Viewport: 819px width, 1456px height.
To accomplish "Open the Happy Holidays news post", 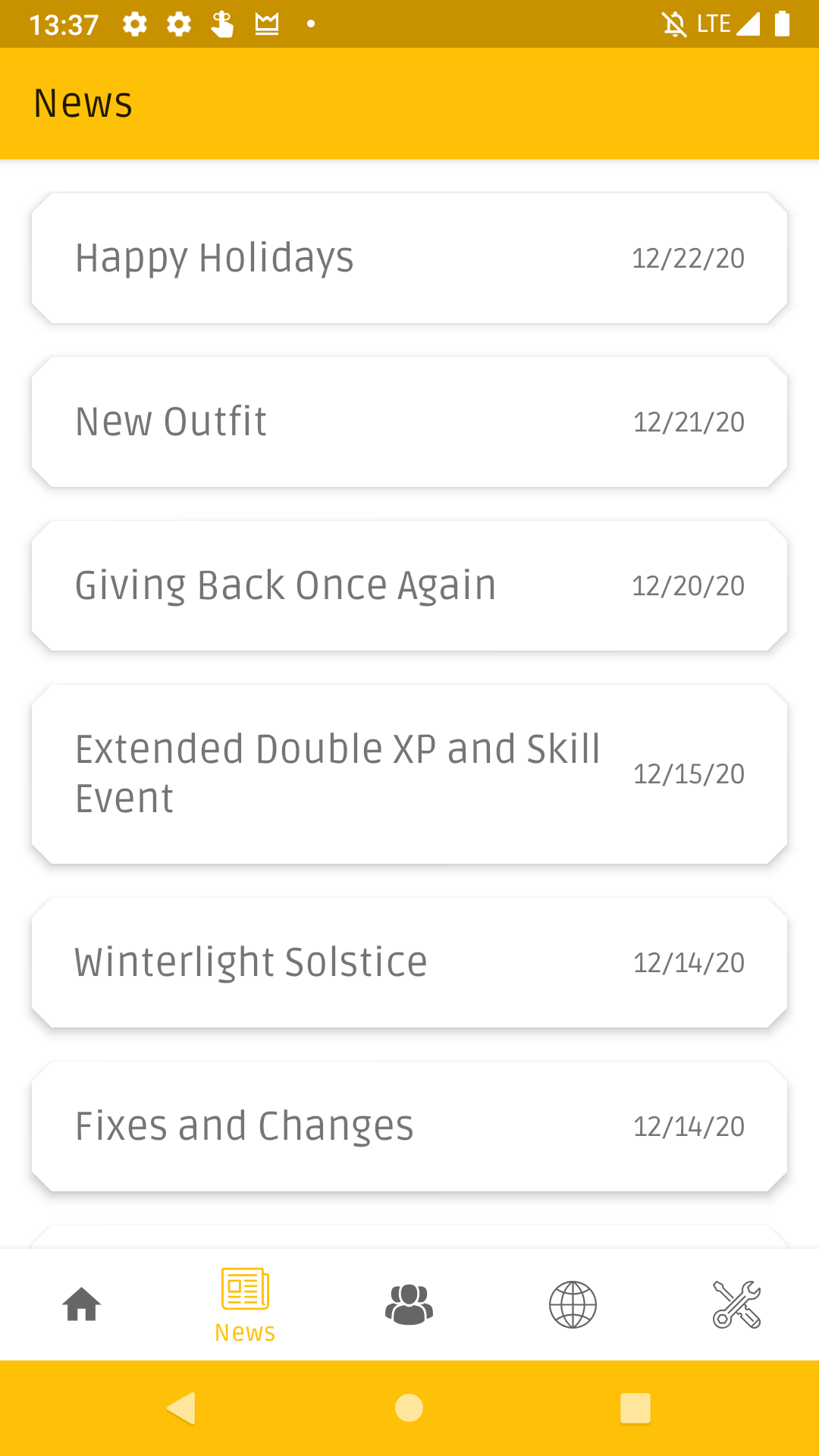I will point(409,259).
